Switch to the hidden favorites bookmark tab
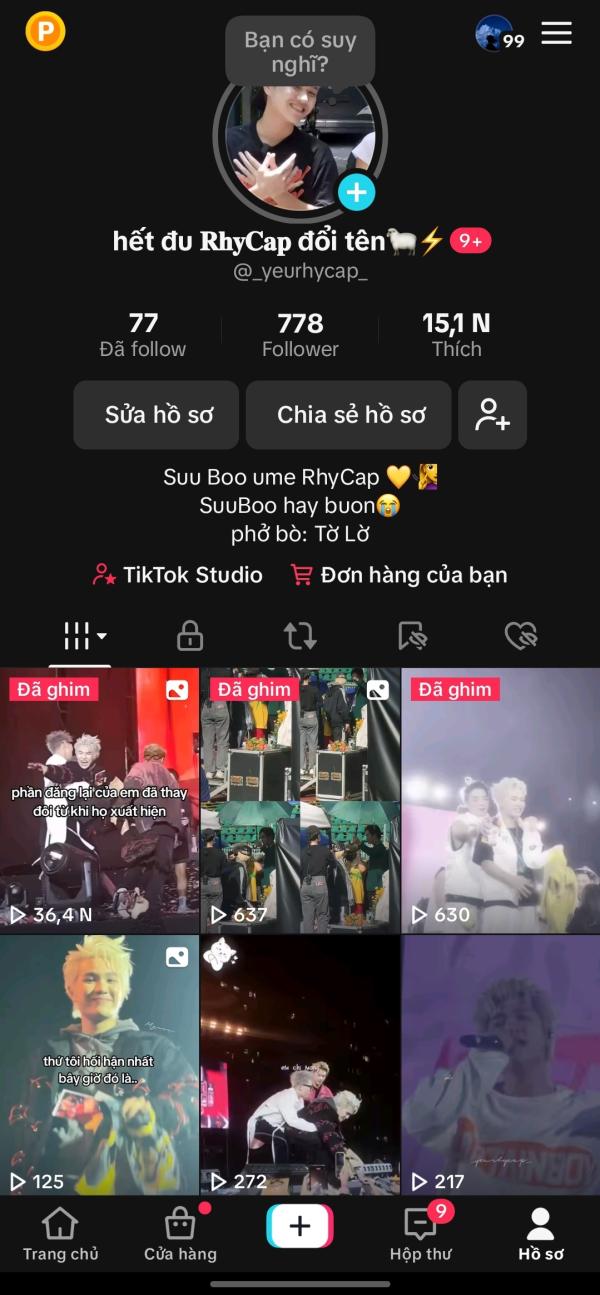The height and width of the screenshot is (1295, 600). [411, 635]
